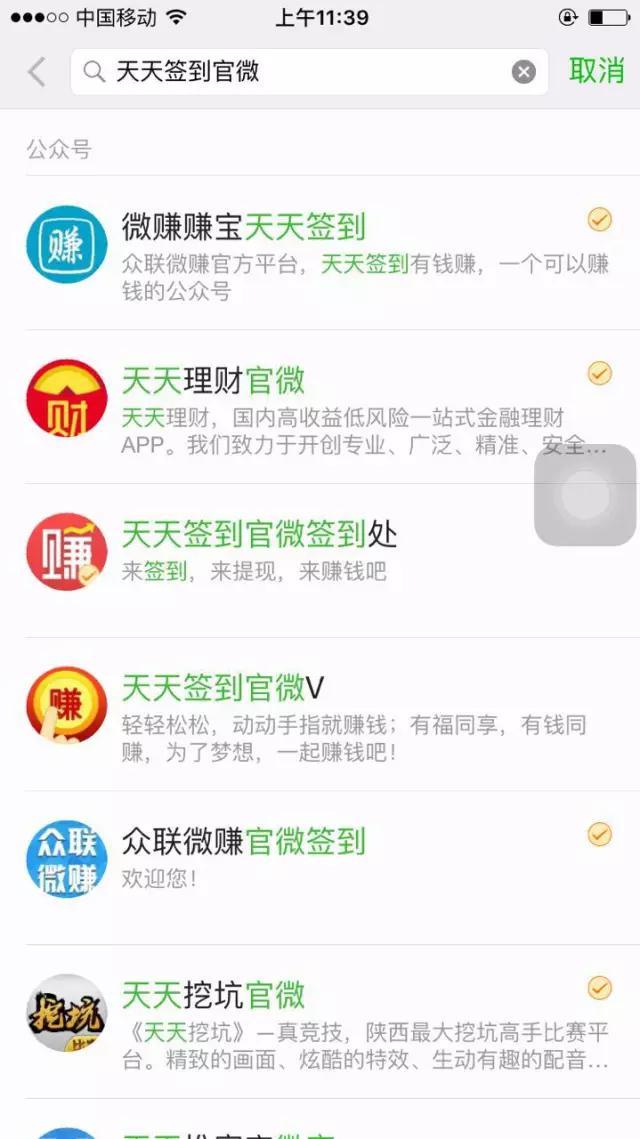Tap the AssistiveTouch floating button
The image size is (640, 1139).
tap(585, 496)
